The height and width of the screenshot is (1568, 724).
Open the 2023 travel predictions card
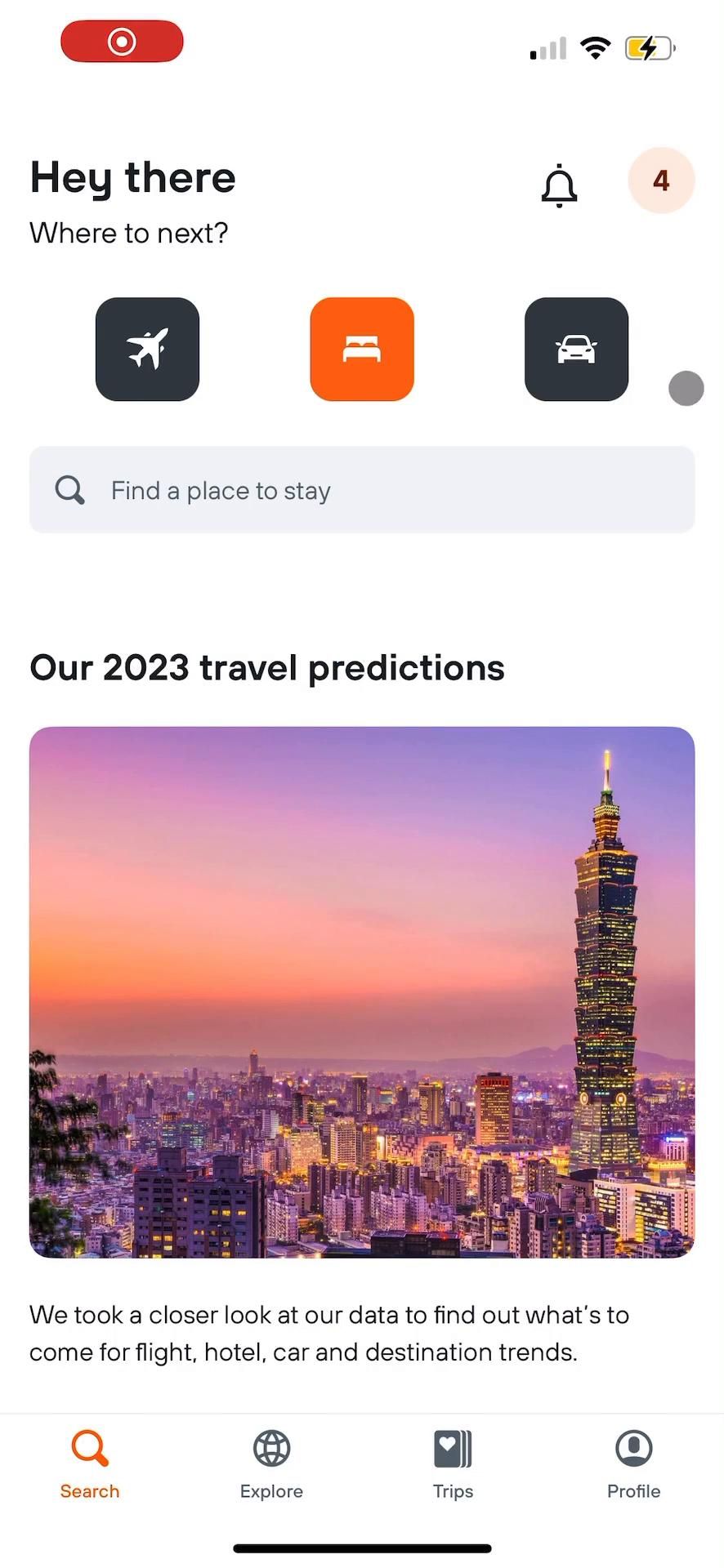[362, 991]
